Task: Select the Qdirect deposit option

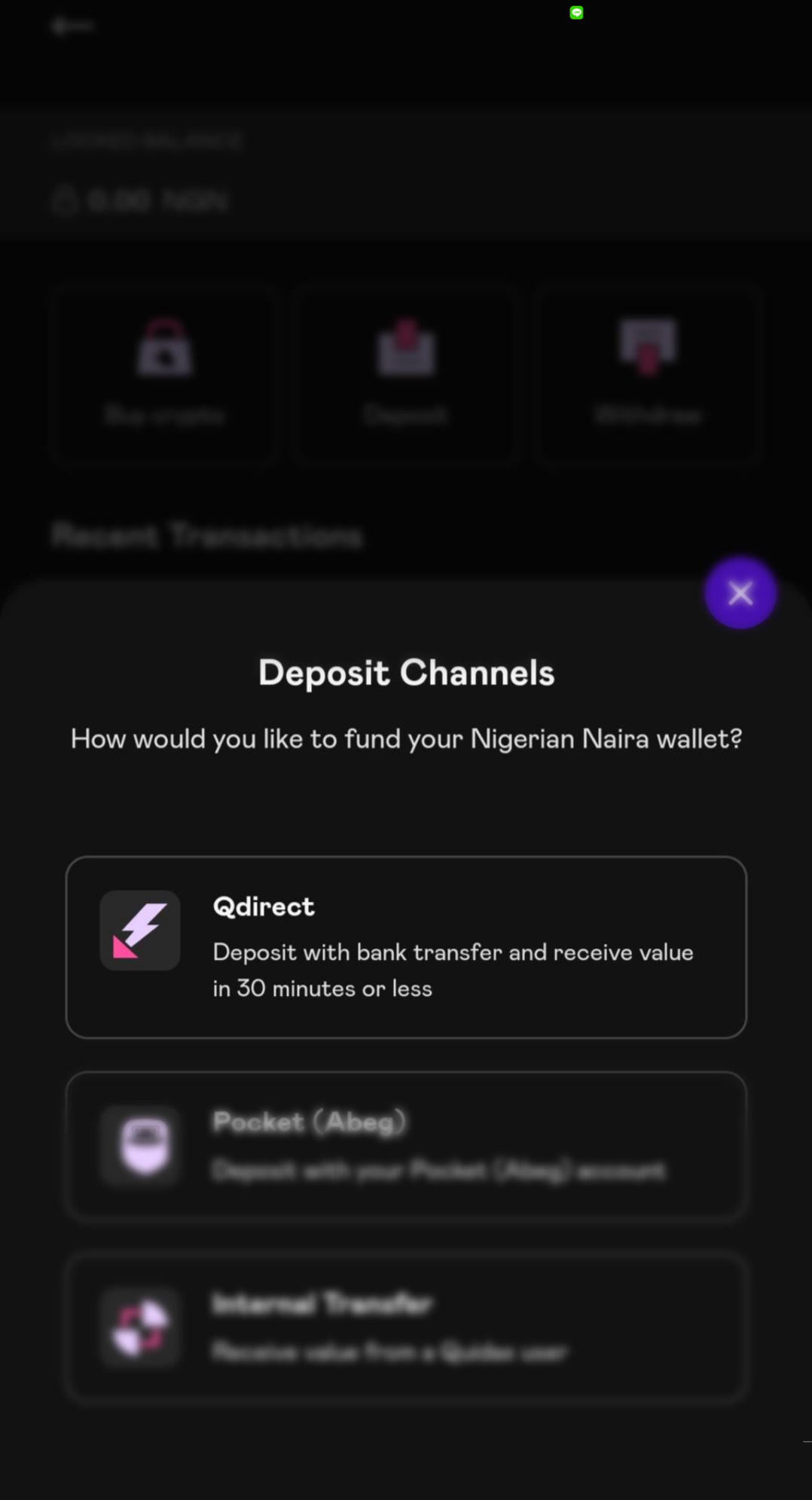Action: (406, 947)
